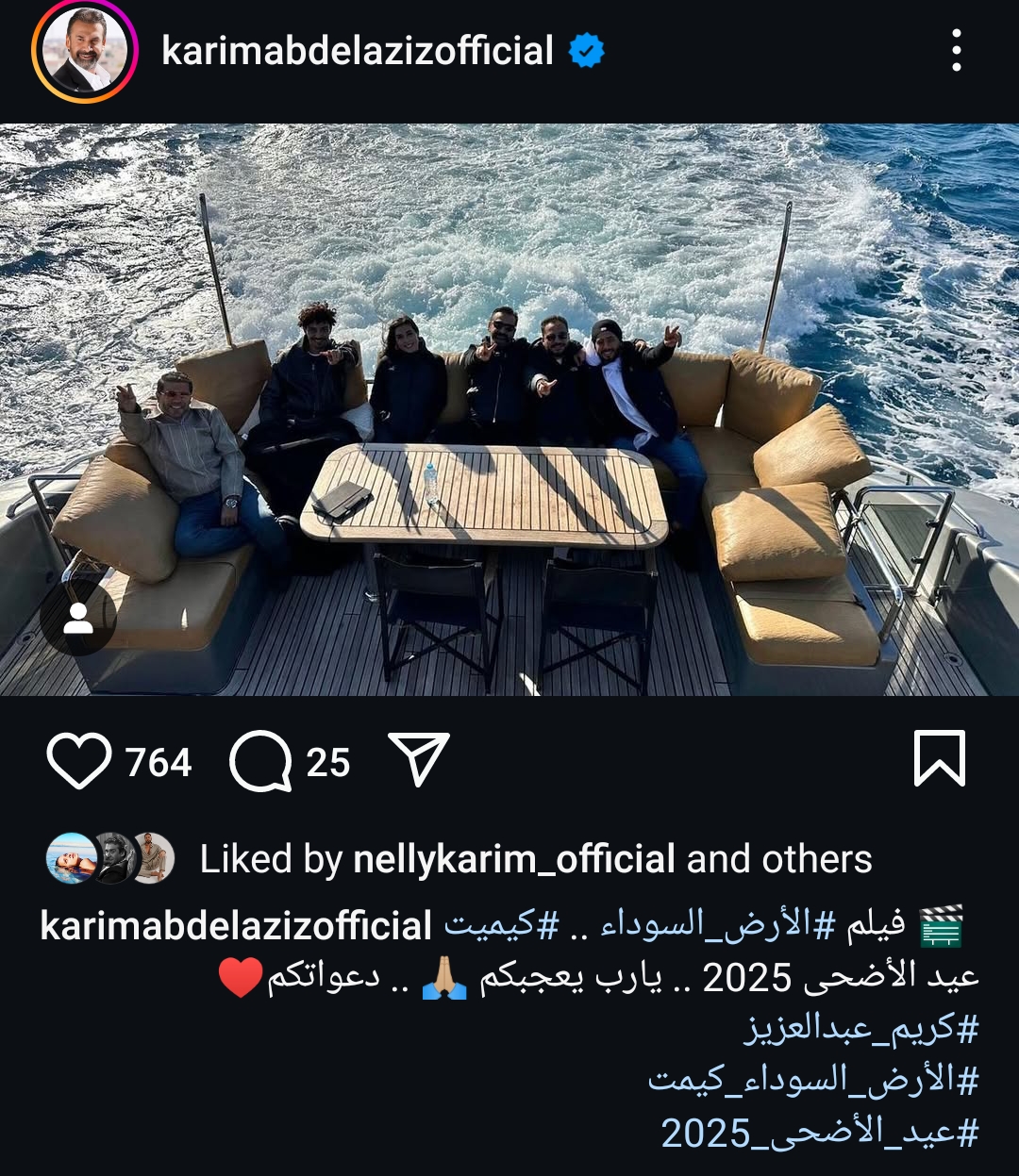Show tagged people on the photo

coord(78,618)
